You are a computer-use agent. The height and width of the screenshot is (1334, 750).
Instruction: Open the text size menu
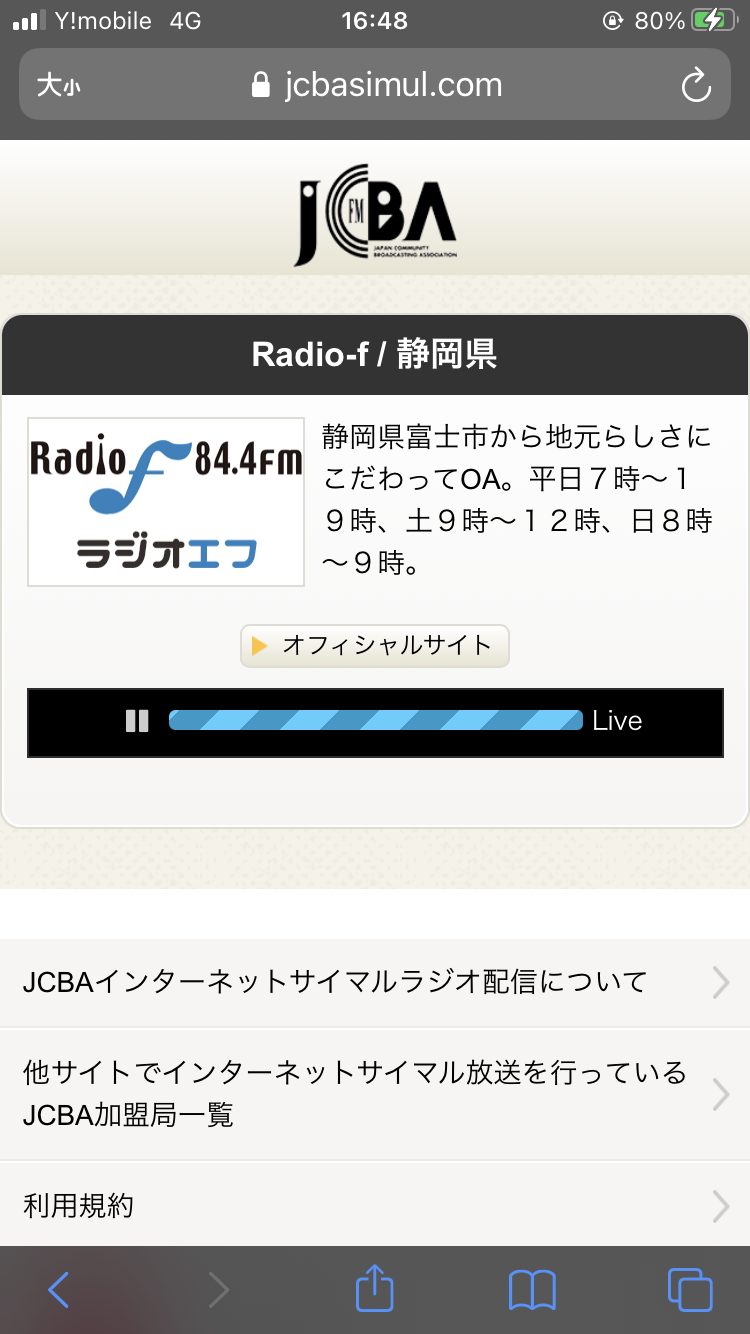[x=58, y=86]
